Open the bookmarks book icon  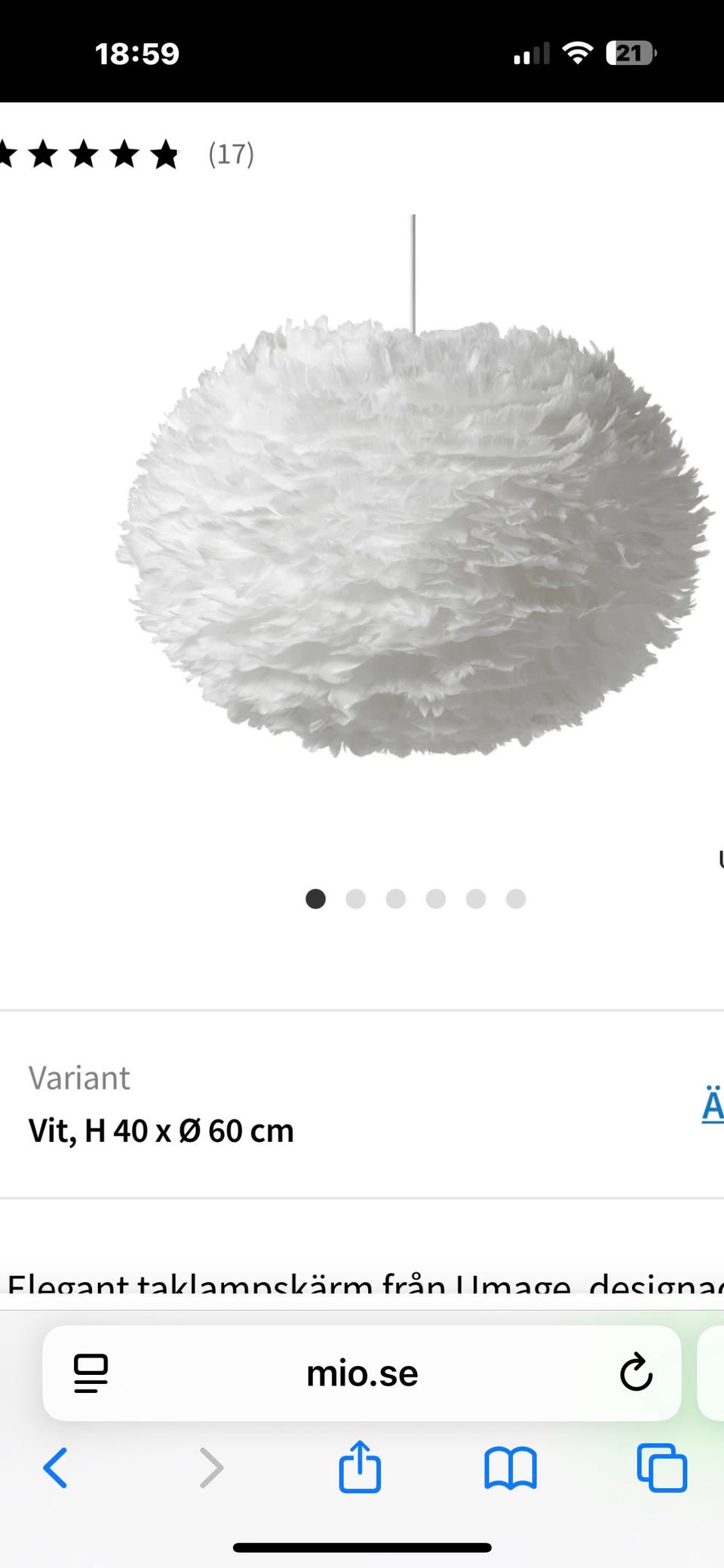[509, 1466]
